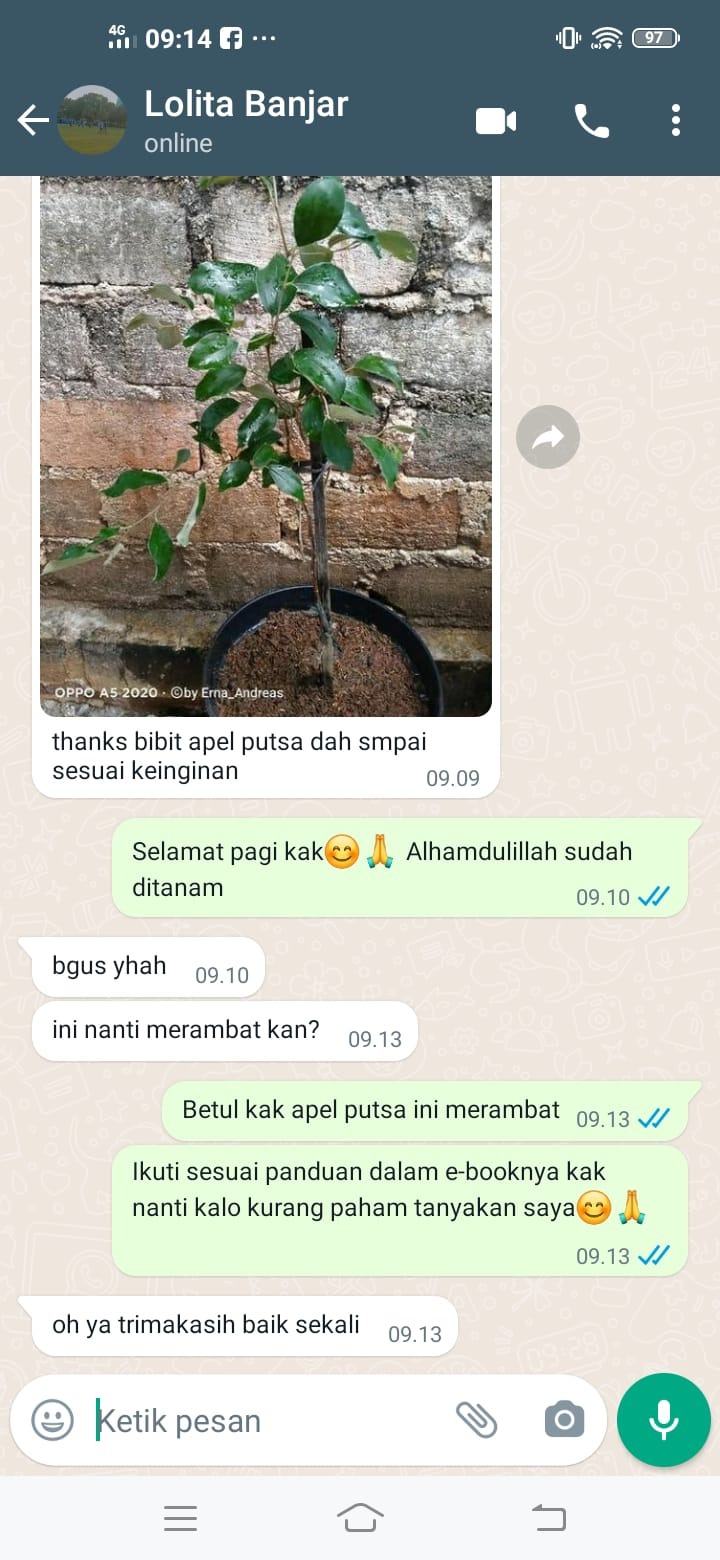Attach a file with the paperclip
Viewport: 720px width, 1560px height.
pyautogui.click(x=477, y=1420)
